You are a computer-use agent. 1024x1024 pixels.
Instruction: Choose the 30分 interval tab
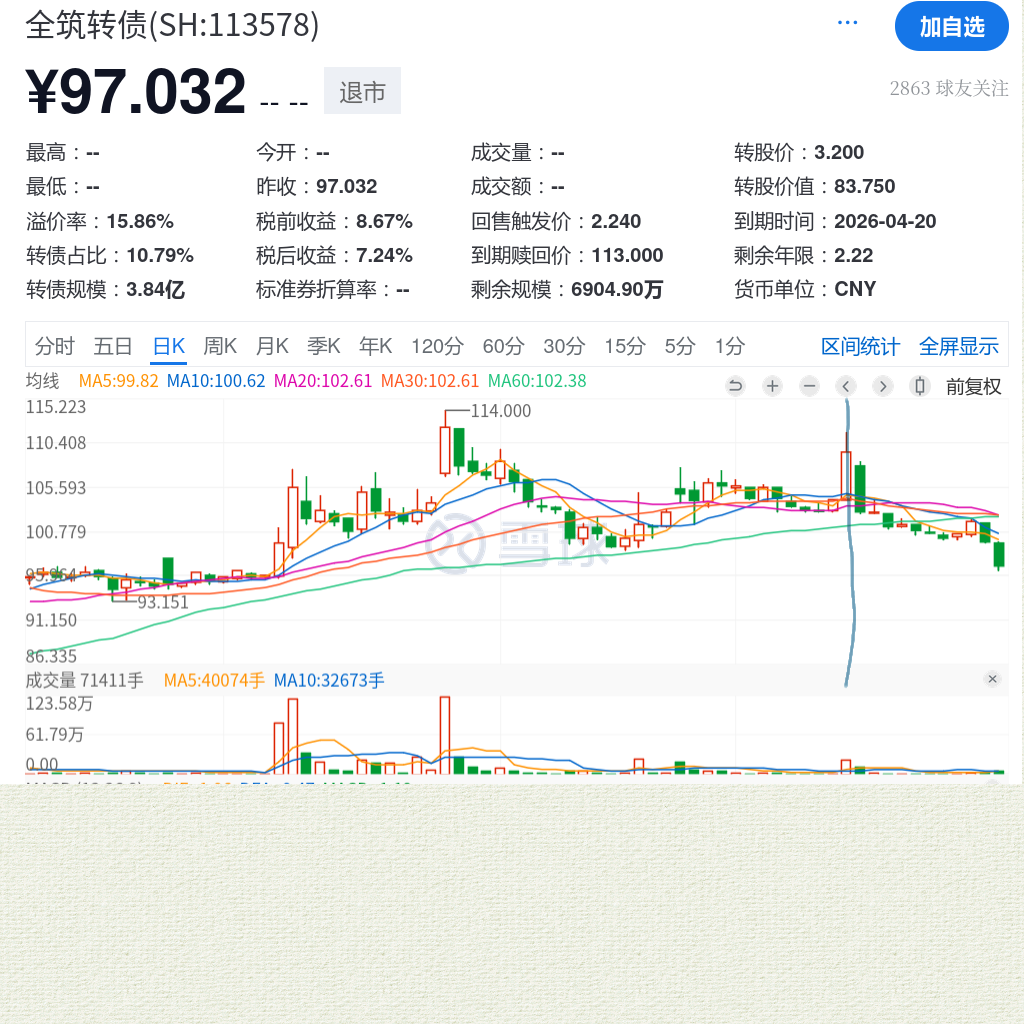point(564,346)
